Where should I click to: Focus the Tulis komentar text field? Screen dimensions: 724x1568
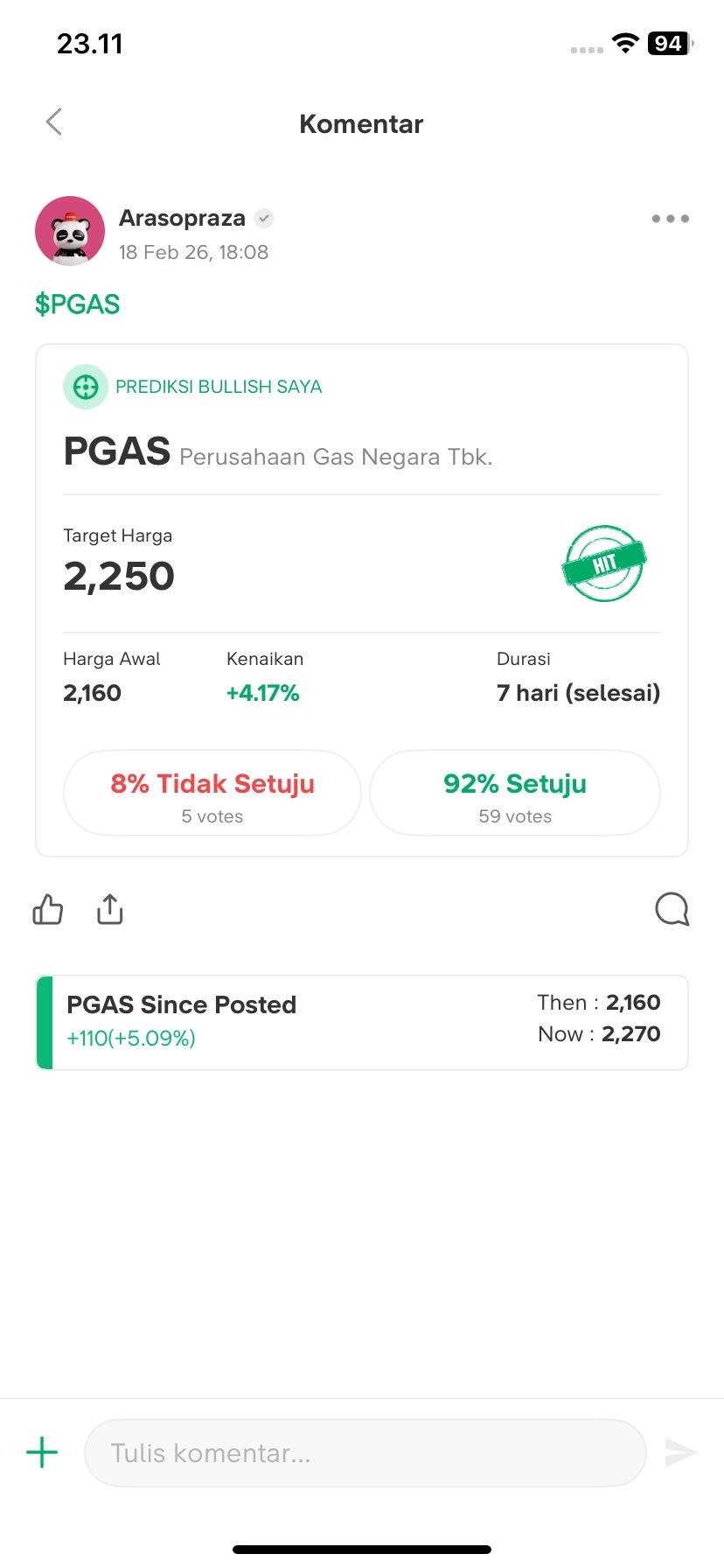tap(365, 1452)
